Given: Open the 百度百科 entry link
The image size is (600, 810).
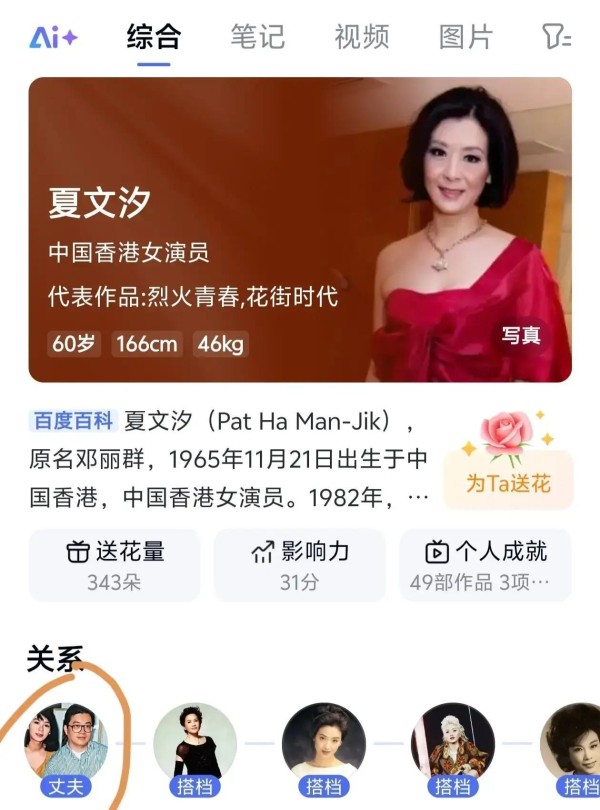Looking at the screenshot, I should pos(74,421).
